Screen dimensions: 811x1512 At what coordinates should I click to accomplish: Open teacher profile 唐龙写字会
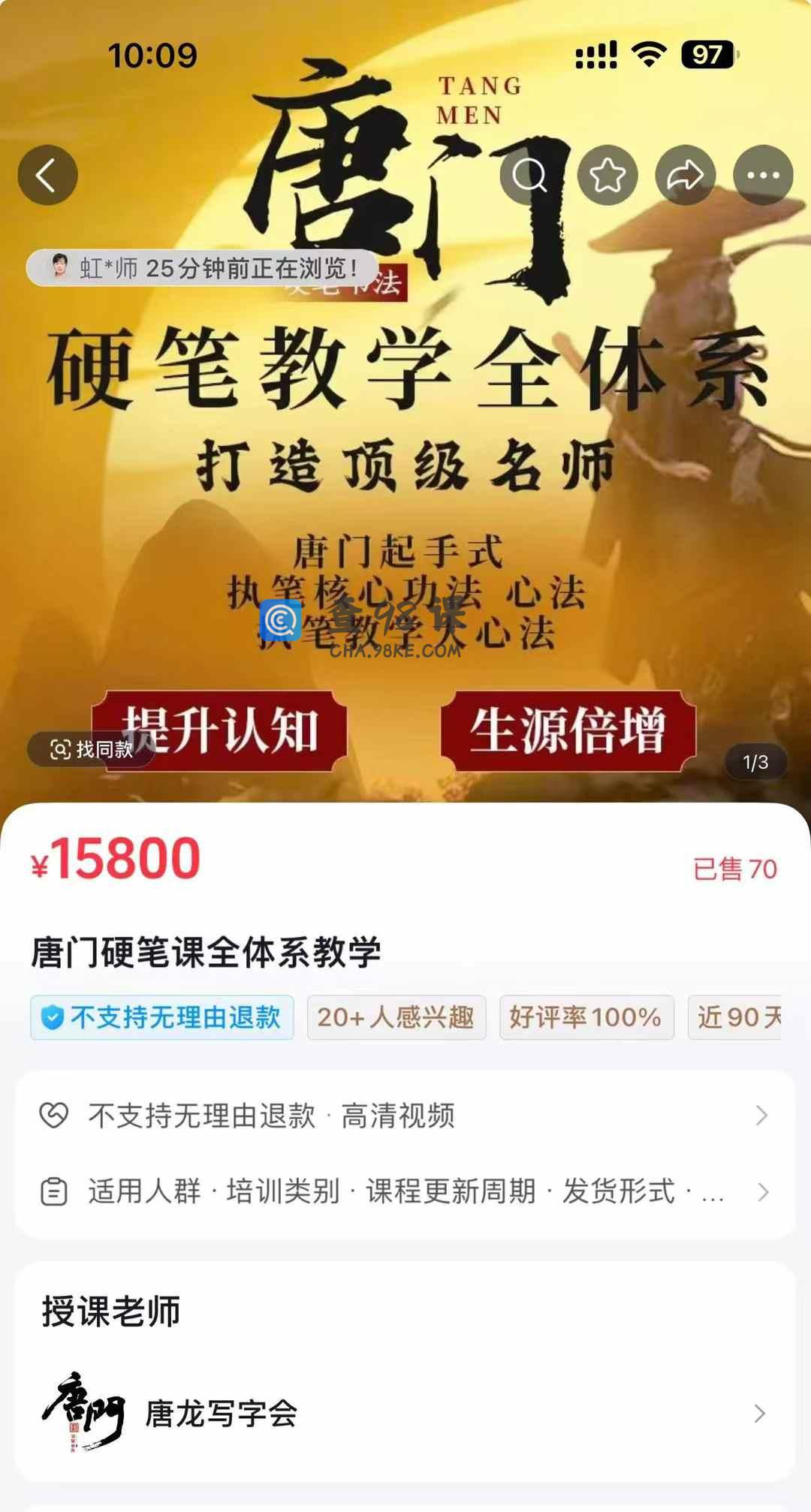pos(404,1414)
